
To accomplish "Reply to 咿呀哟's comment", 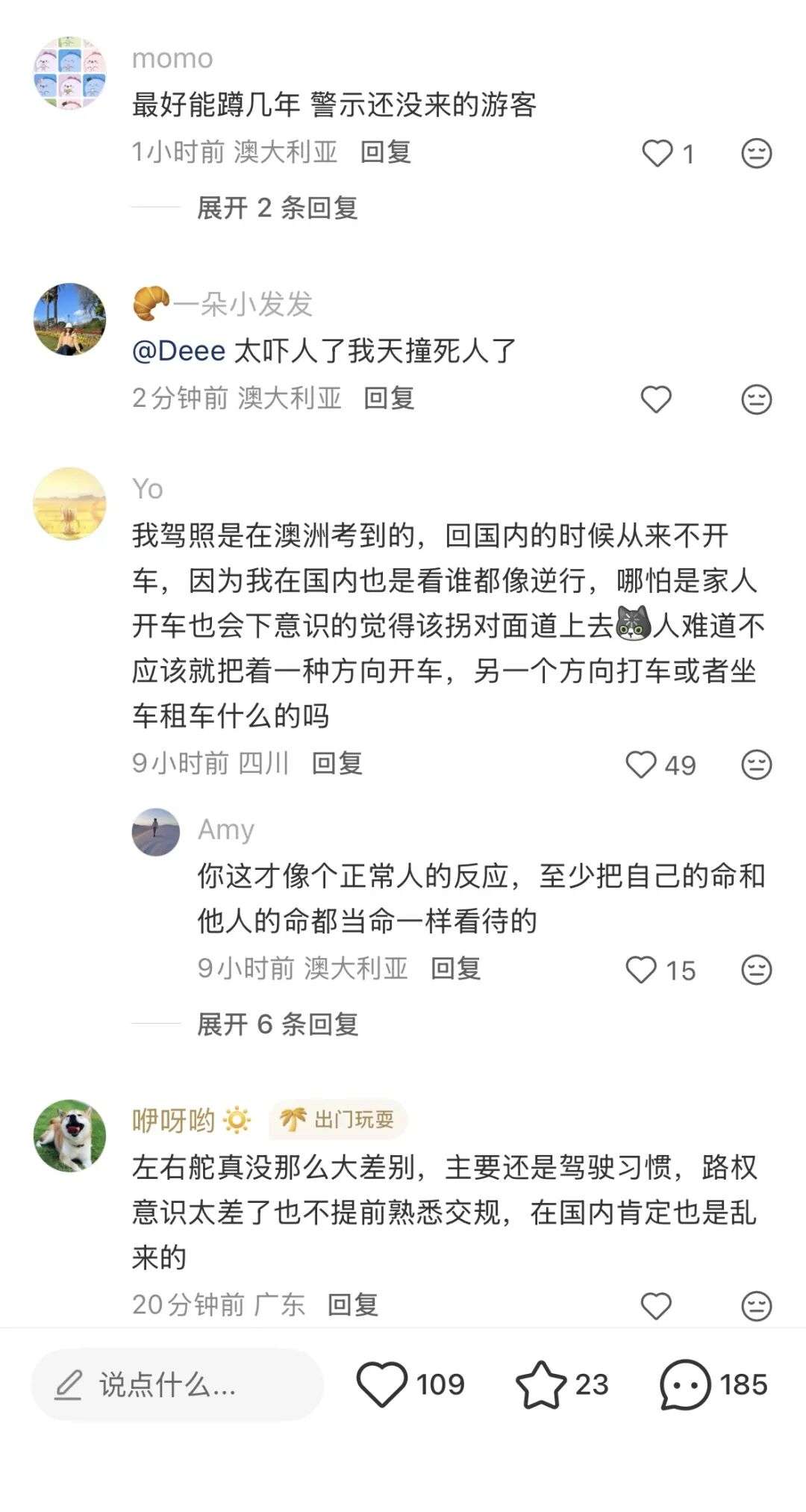I will click(353, 1304).
